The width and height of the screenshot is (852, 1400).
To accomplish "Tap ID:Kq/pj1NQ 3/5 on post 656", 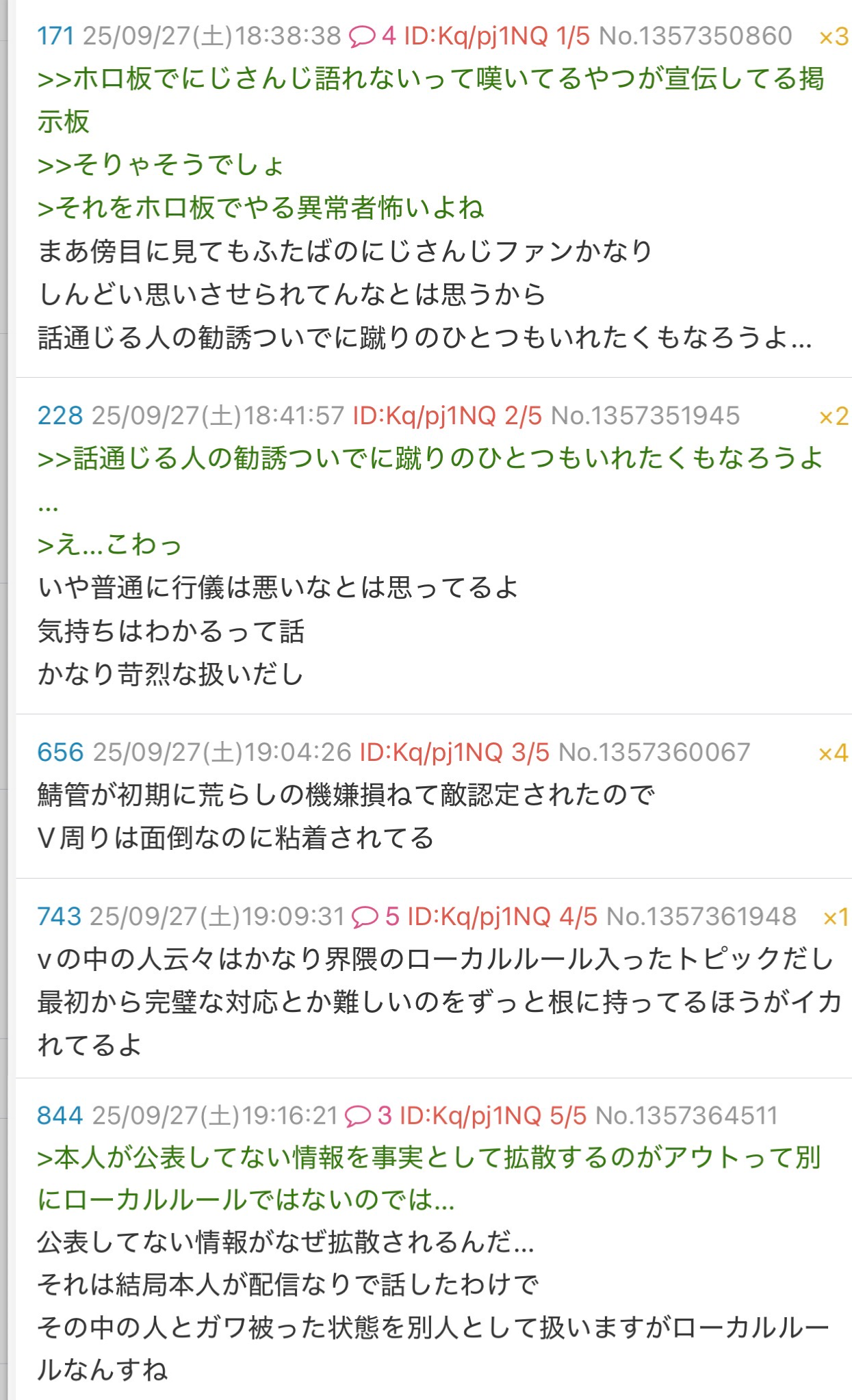I will coord(454,752).
